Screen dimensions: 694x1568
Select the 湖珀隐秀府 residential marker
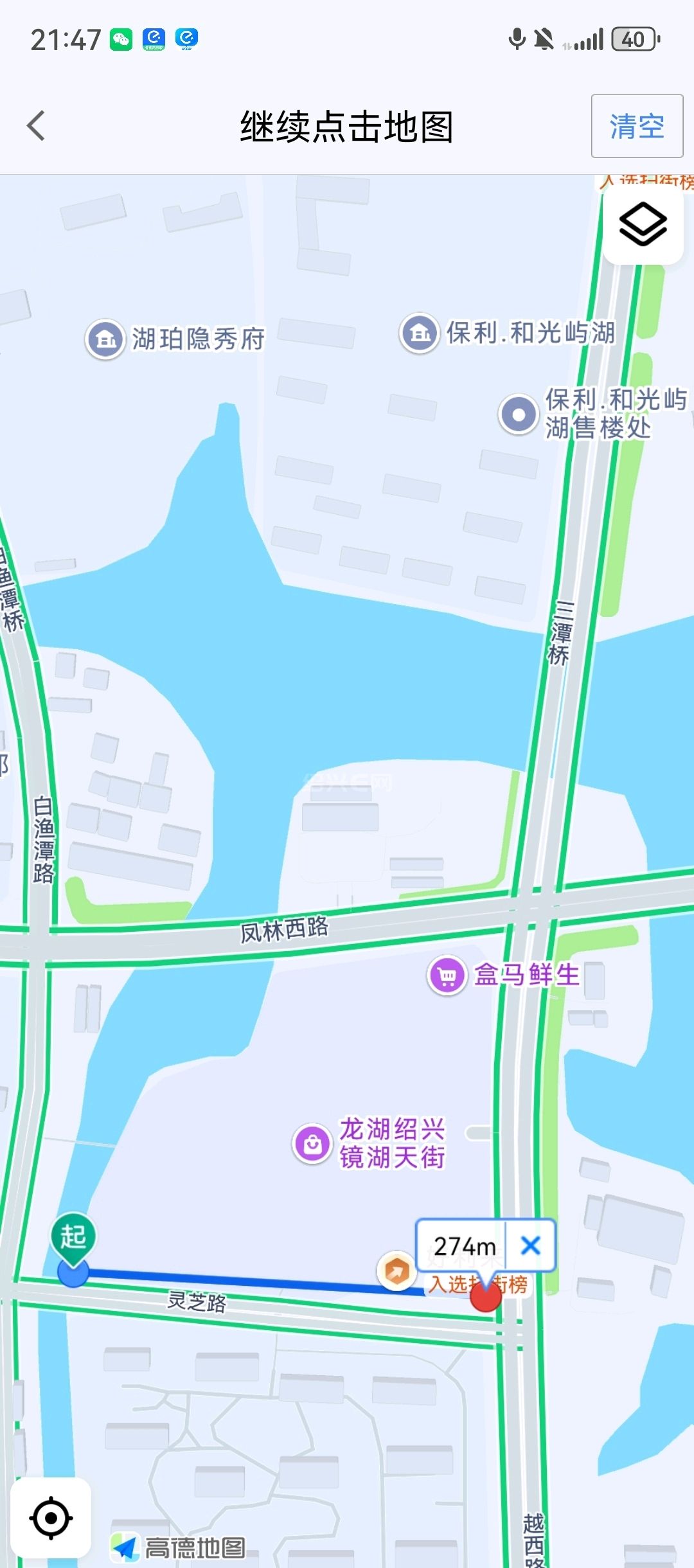105,339
